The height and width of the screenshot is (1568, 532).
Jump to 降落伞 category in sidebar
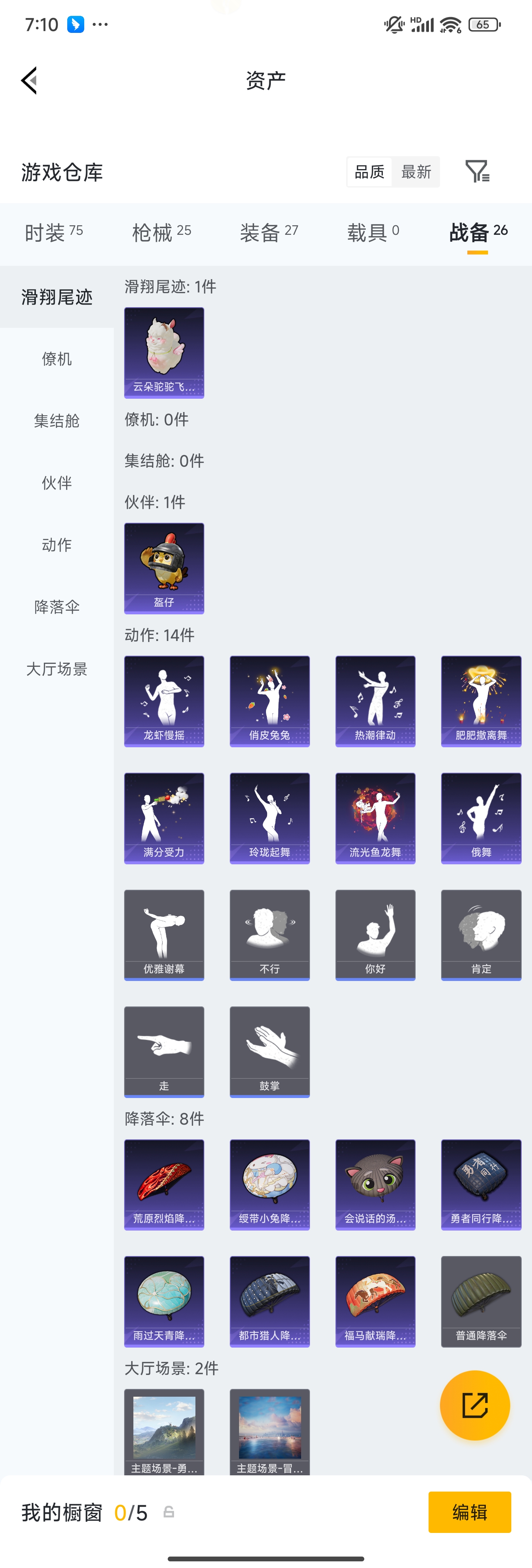click(57, 606)
